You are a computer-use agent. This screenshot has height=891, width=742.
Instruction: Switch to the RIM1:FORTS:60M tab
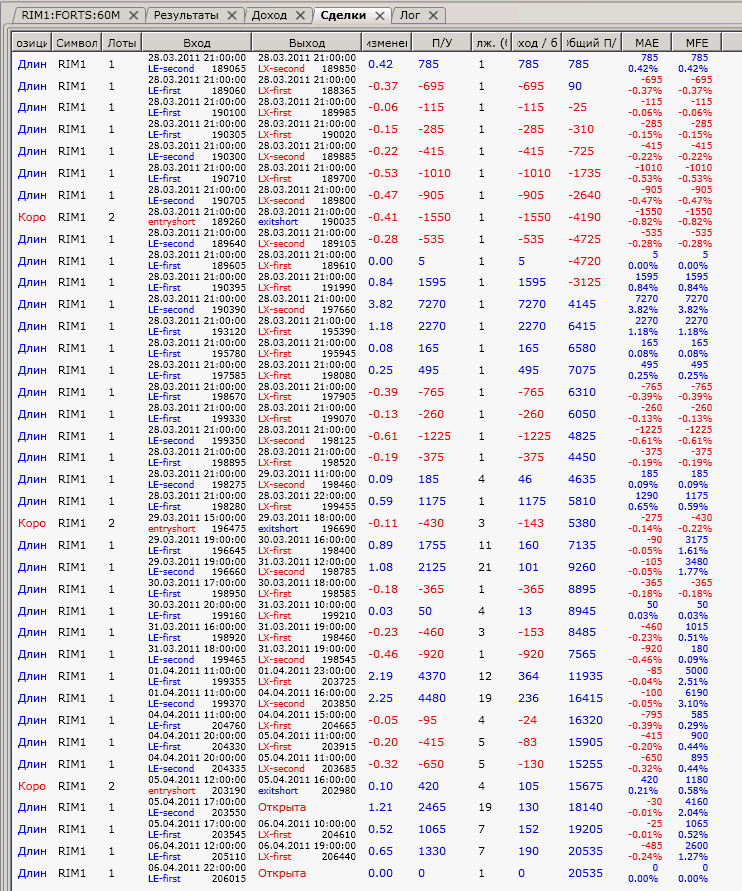click(x=70, y=16)
